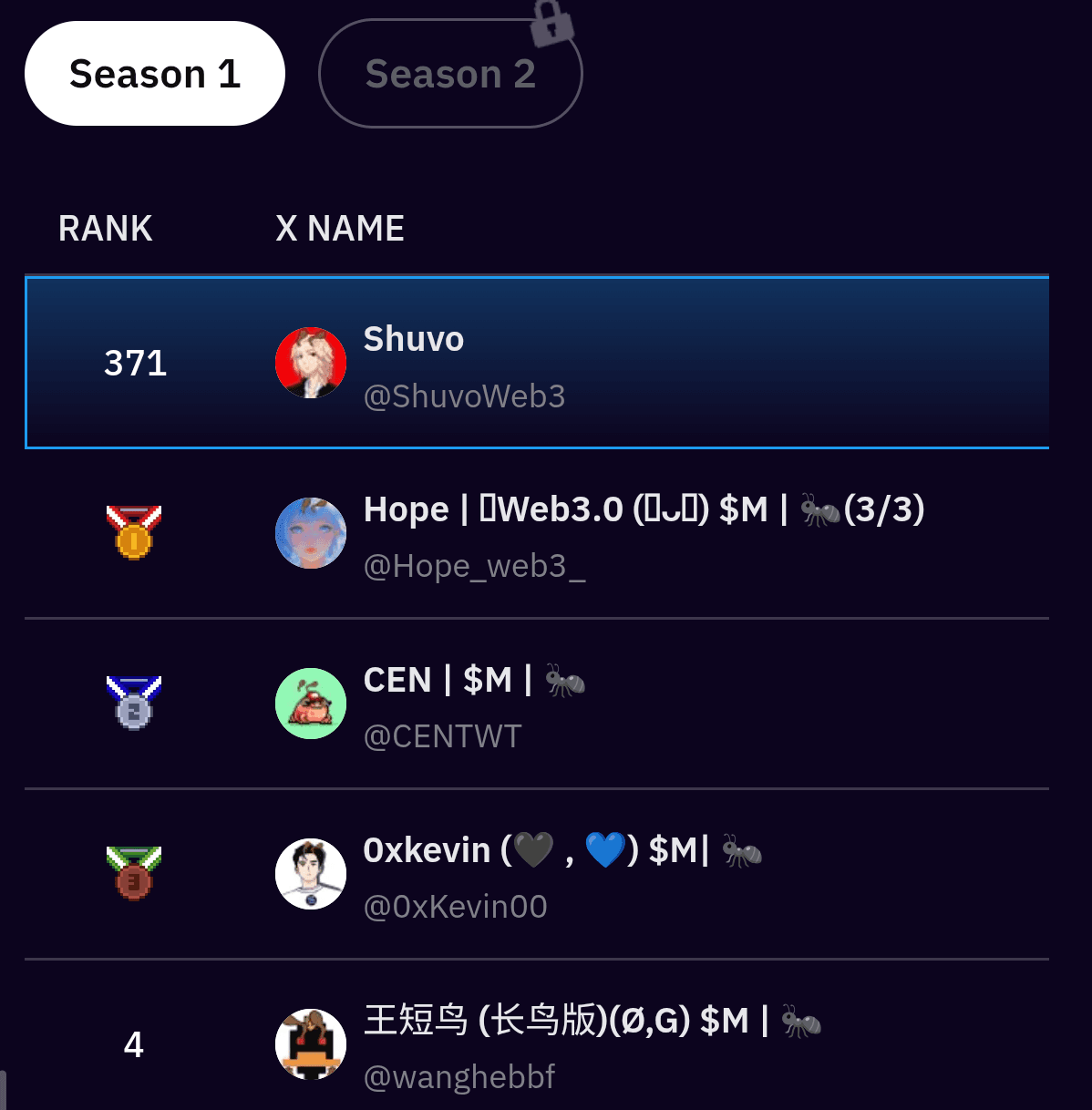Switch to the locked Season 2 tab
This screenshot has width=1092, height=1110.
pos(449,74)
